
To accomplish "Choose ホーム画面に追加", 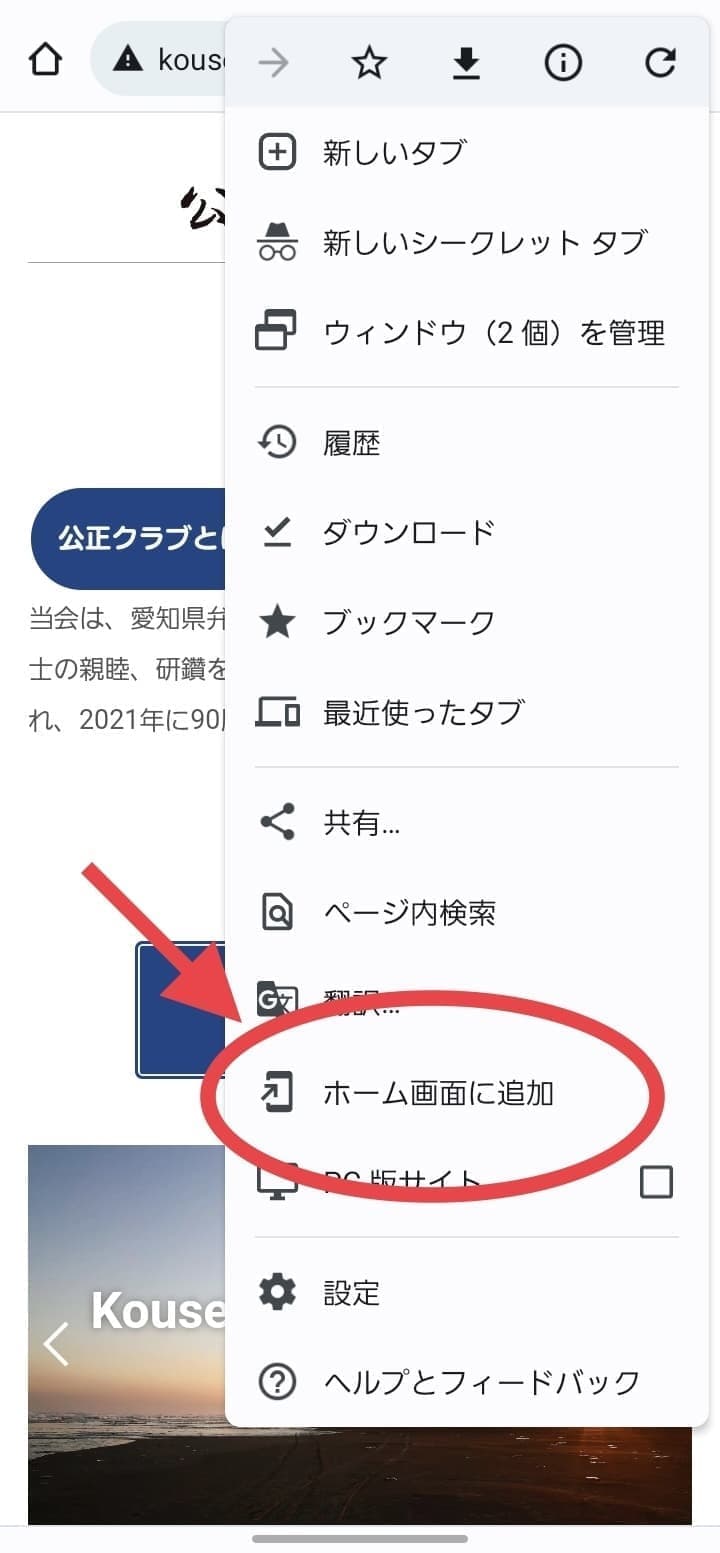I will pyautogui.click(x=438, y=1093).
